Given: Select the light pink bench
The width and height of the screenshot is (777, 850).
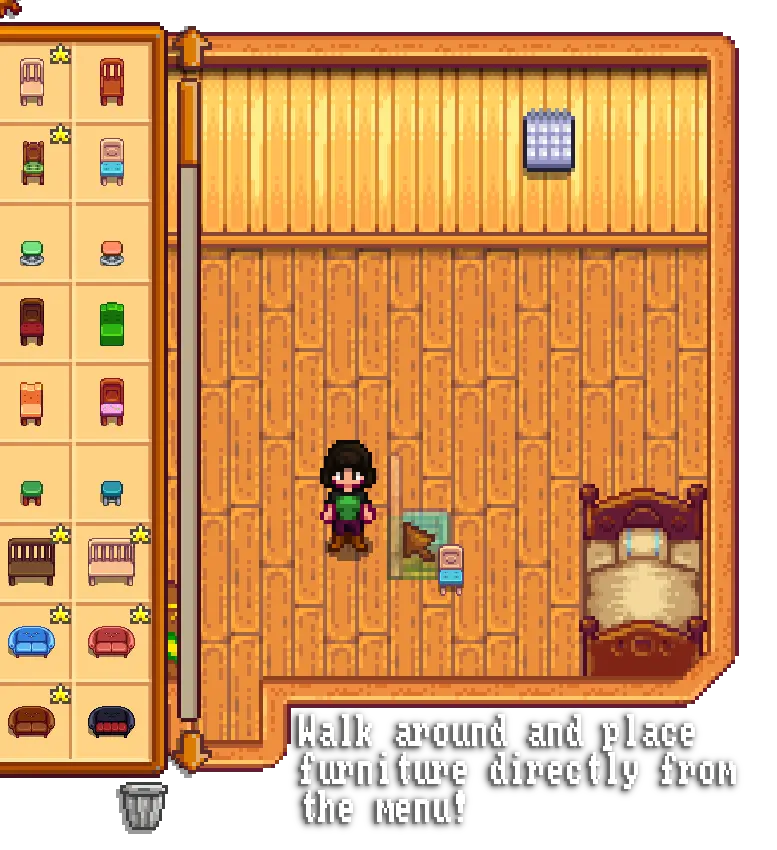Looking at the screenshot, I should [x=111, y=561].
